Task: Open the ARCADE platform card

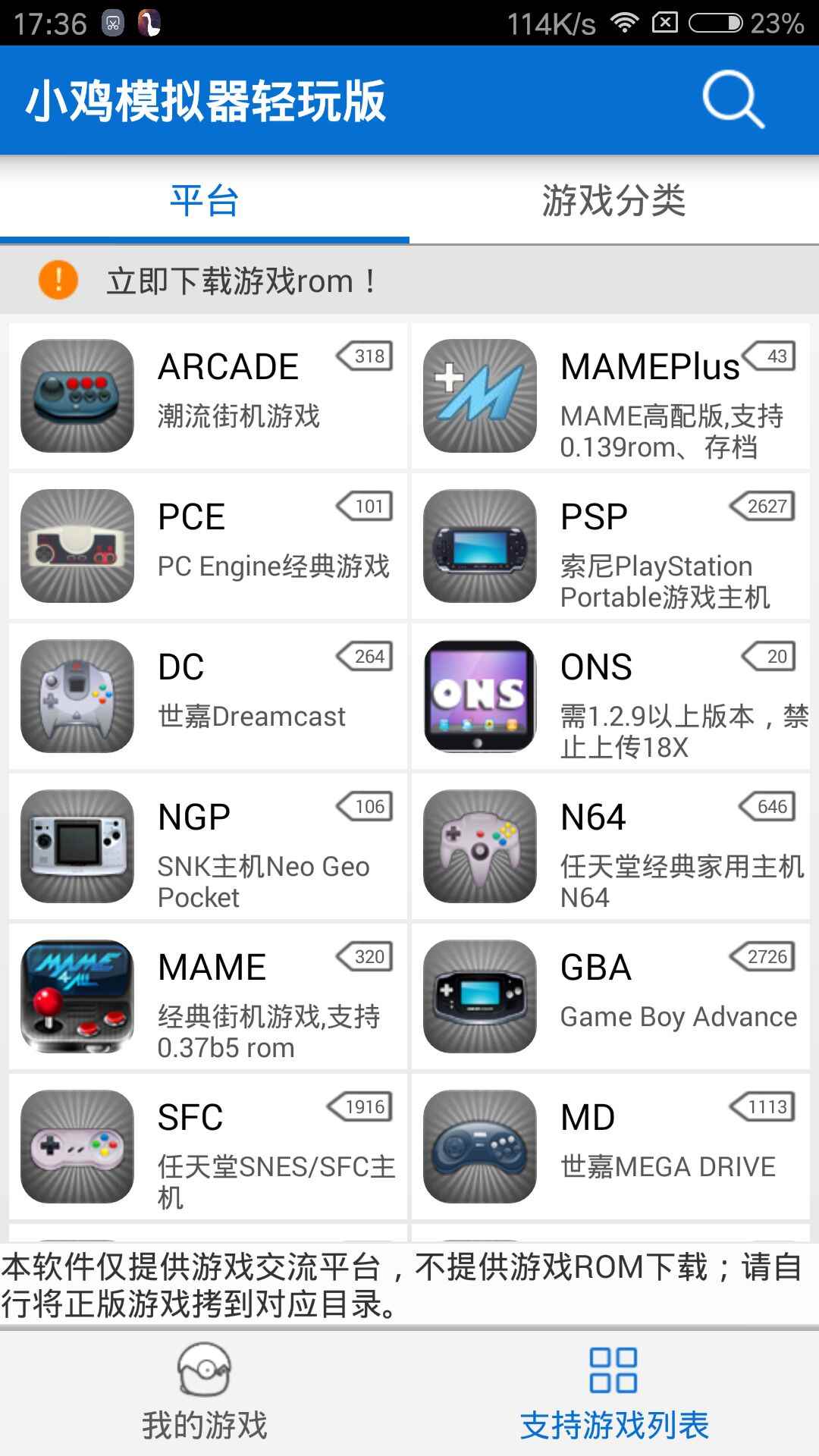Action: 208,396
